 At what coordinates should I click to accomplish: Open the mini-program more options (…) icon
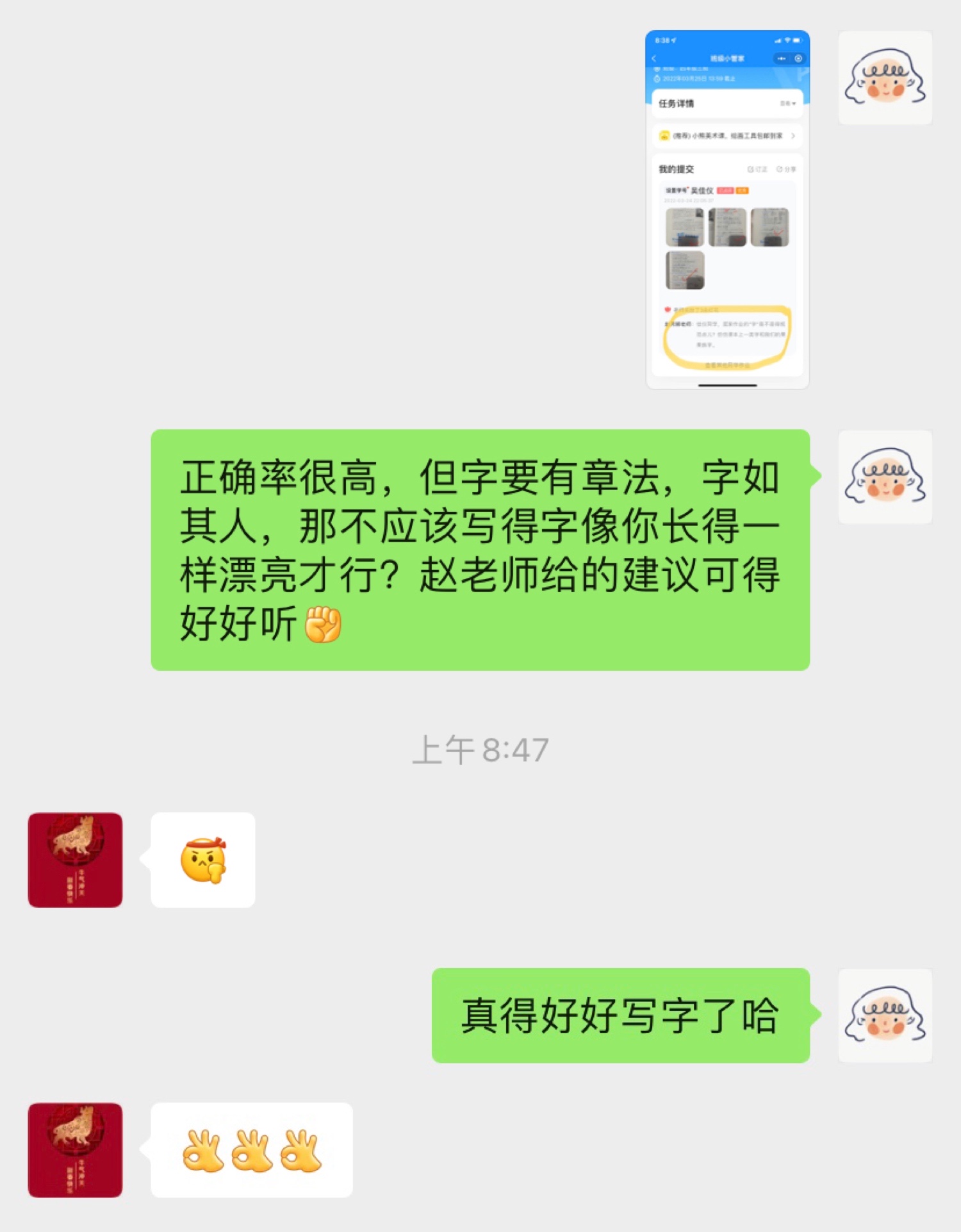[782, 59]
